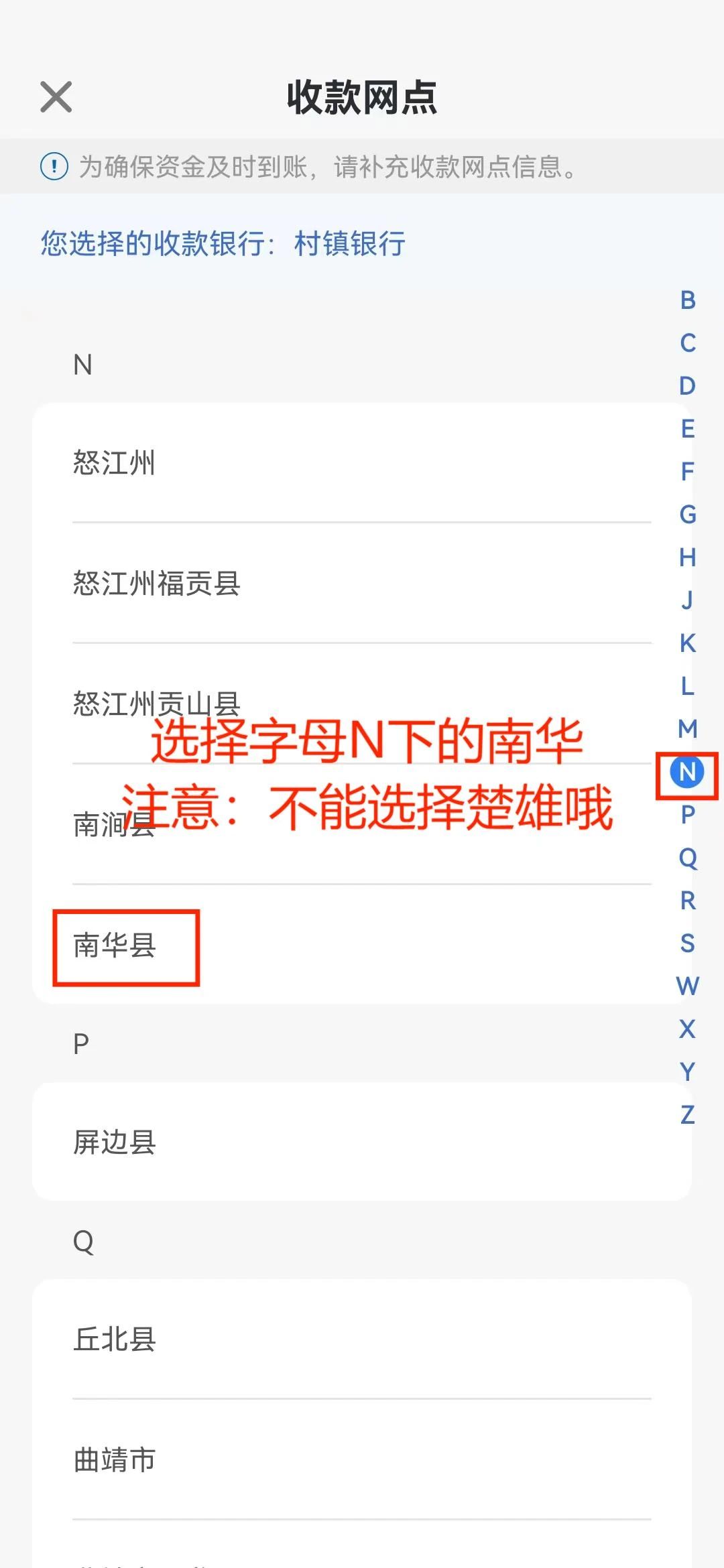Pick the 怒江州贡山县 row
Viewport: 724px width, 1568px height.
pos(156,704)
